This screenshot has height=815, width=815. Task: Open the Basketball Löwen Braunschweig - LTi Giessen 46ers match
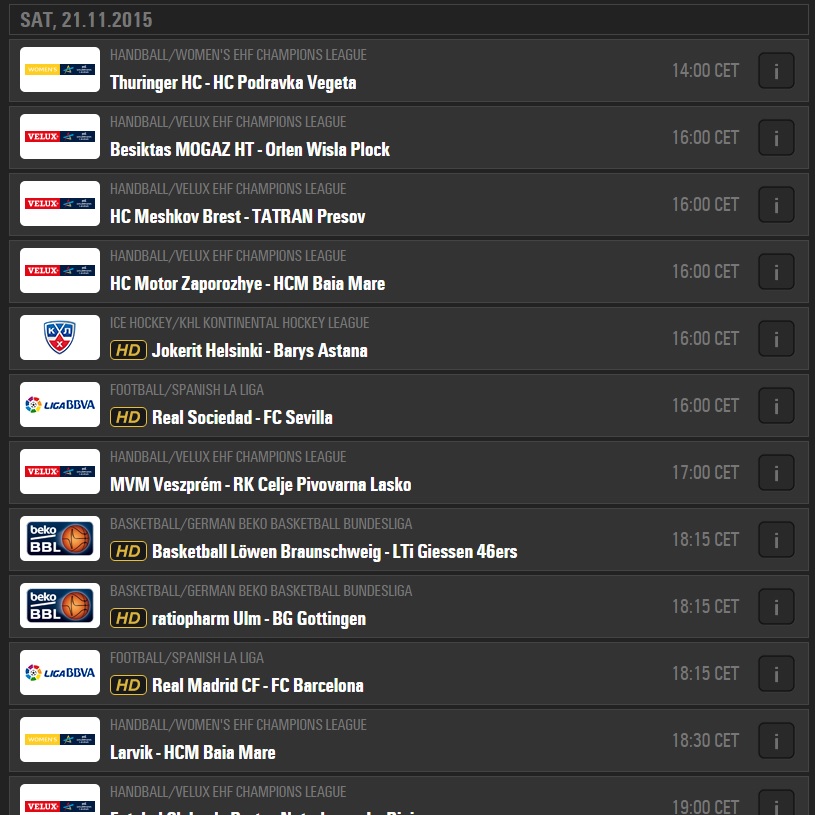[334, 552]
